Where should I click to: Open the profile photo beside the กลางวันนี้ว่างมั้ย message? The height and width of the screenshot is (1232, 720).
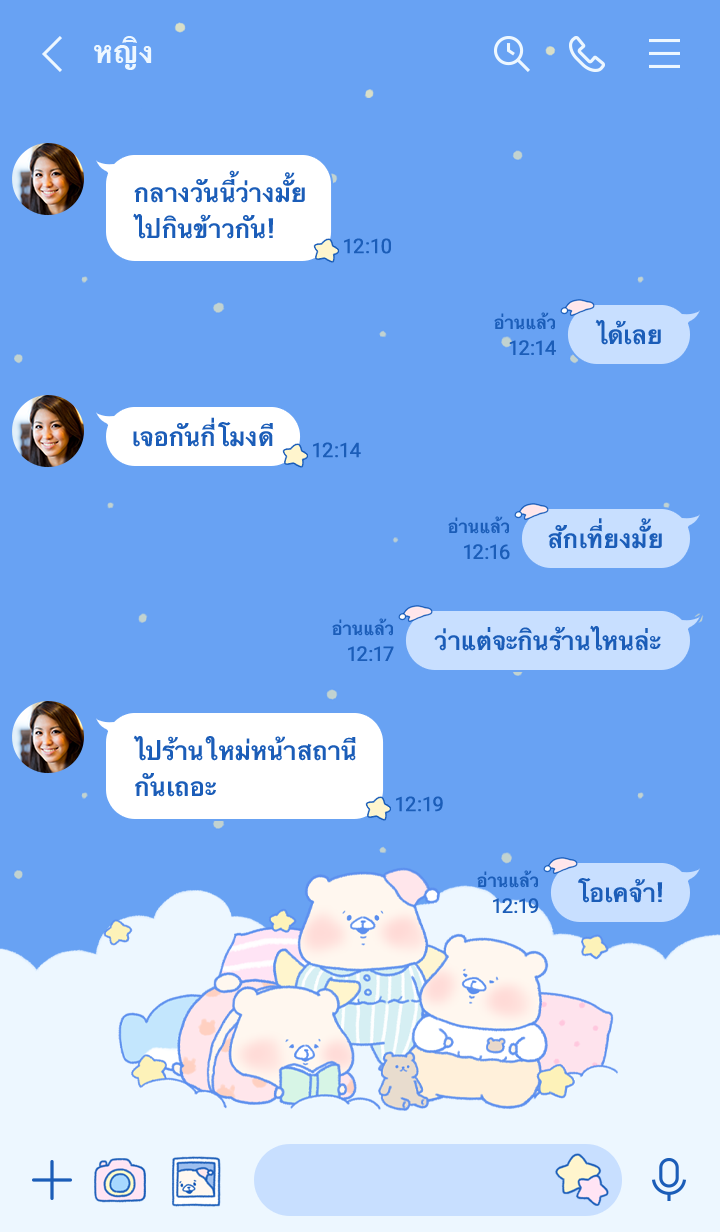(x=48, y=179)
